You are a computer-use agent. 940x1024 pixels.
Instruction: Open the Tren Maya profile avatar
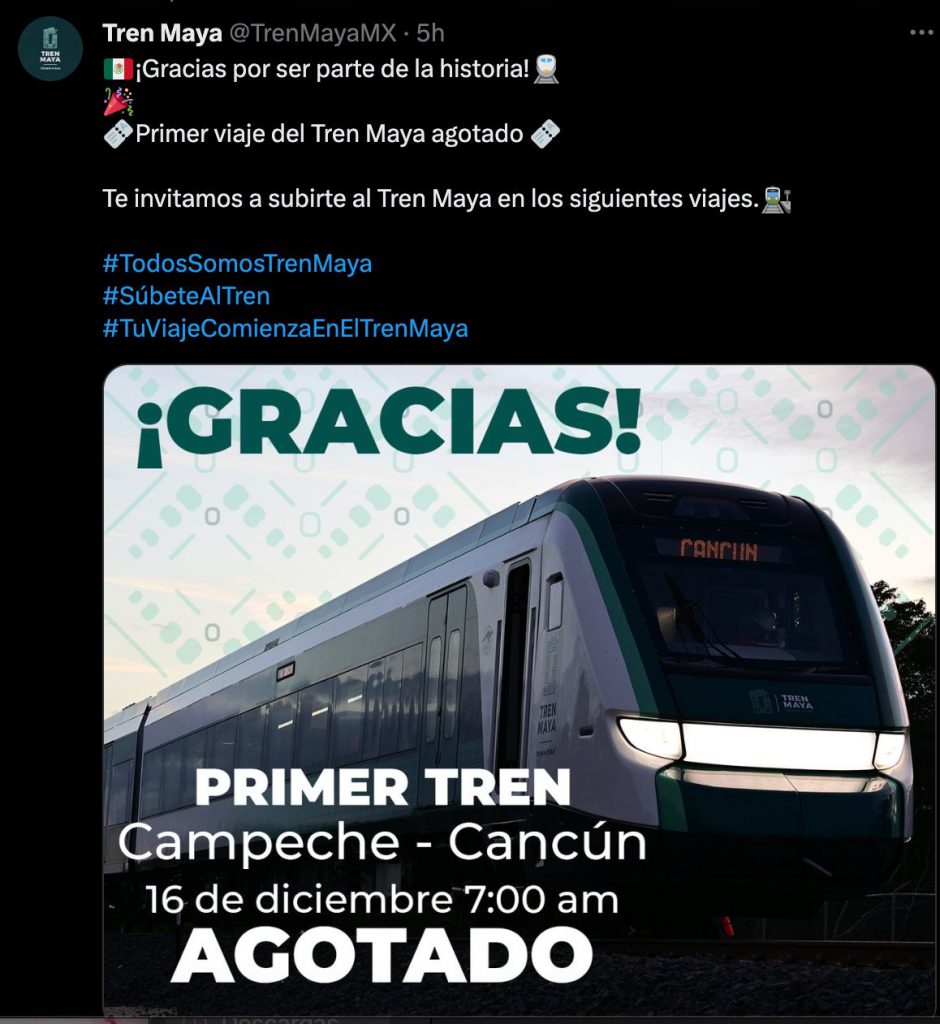coord(50,48)
